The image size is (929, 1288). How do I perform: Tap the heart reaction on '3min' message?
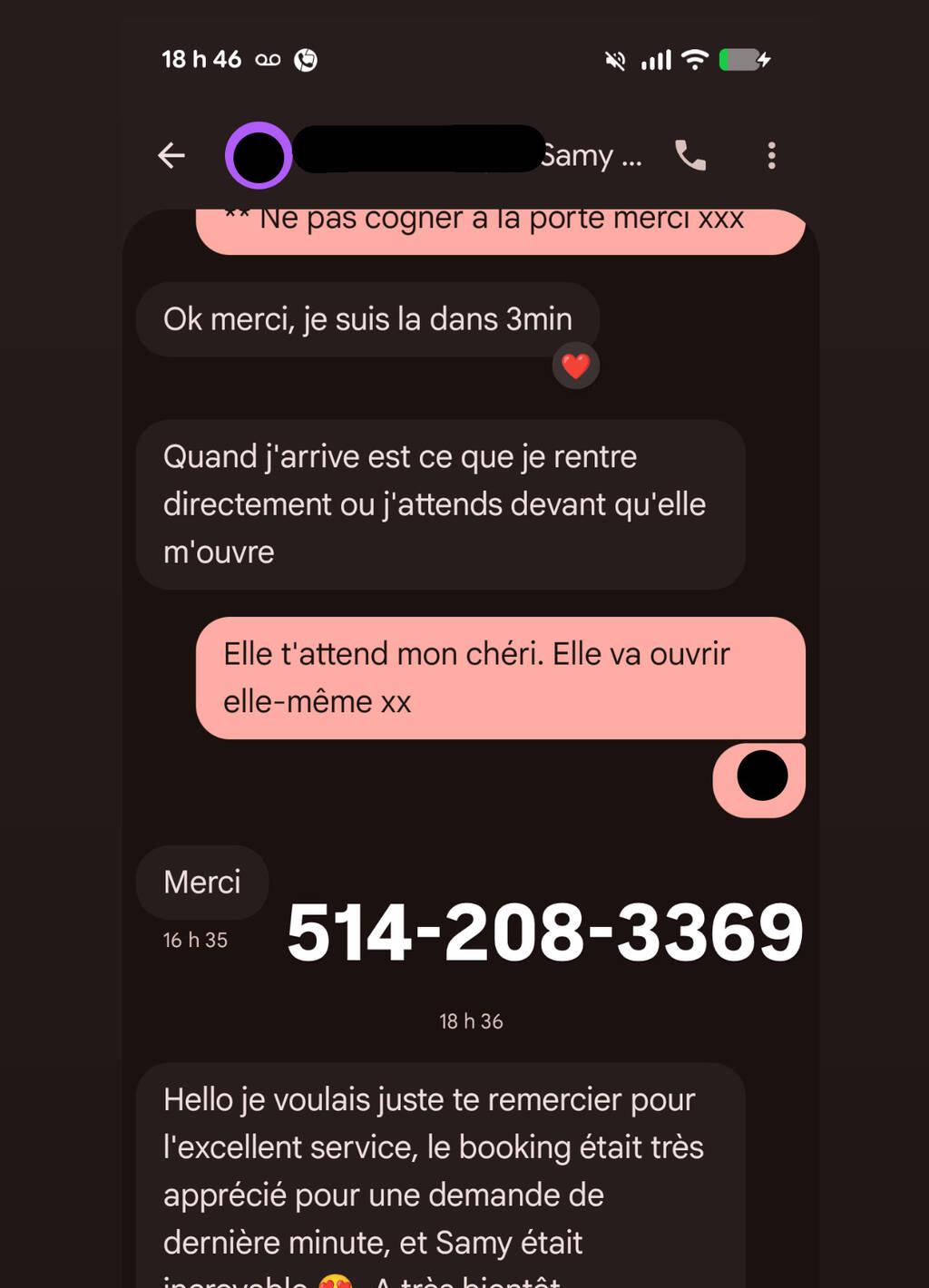click(x=576, y=366)
